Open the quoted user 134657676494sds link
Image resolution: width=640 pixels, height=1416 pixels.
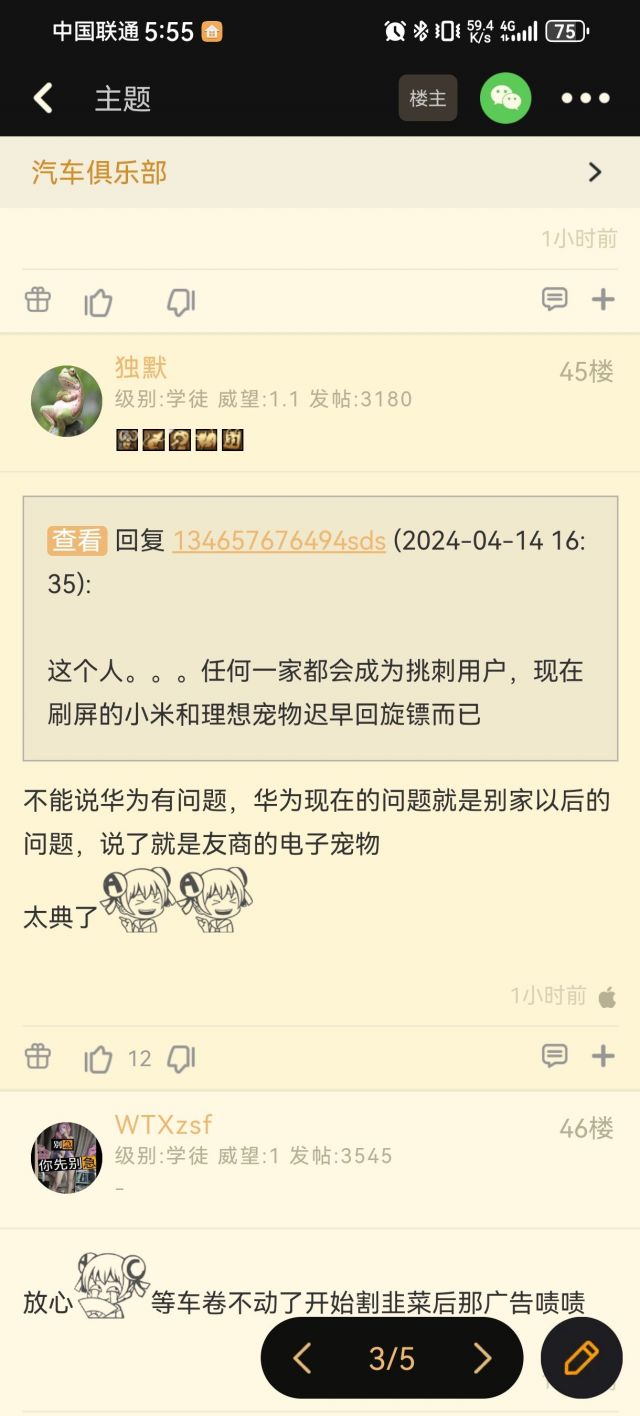click(x=279, y=541)
